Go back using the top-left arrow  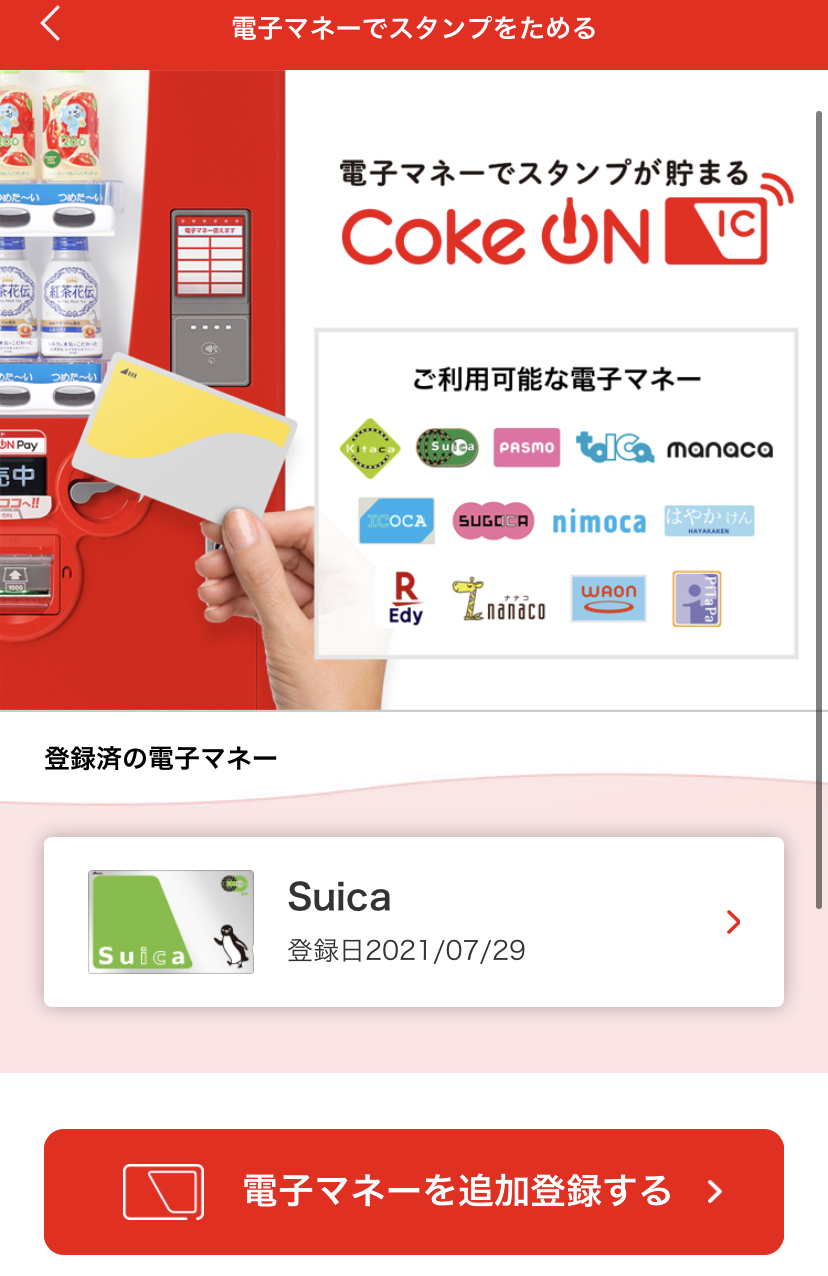51,24
